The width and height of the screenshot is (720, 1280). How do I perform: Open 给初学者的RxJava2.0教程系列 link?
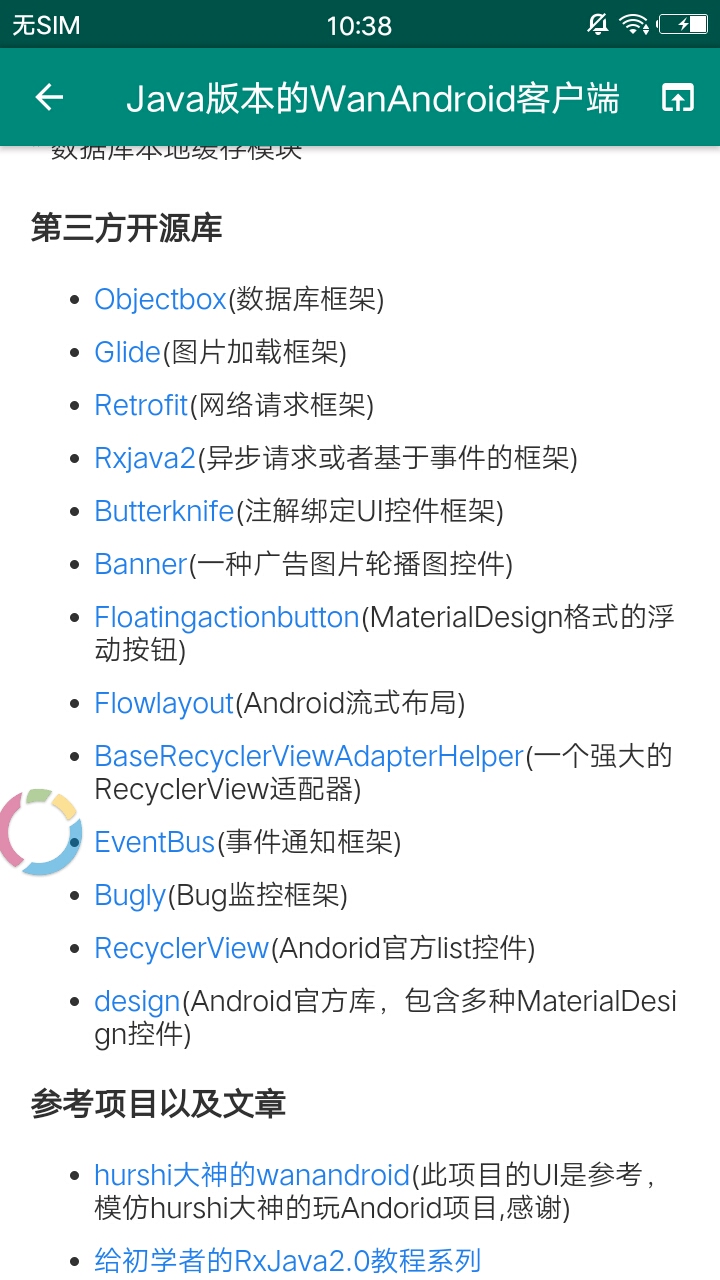pos(288,1260)
